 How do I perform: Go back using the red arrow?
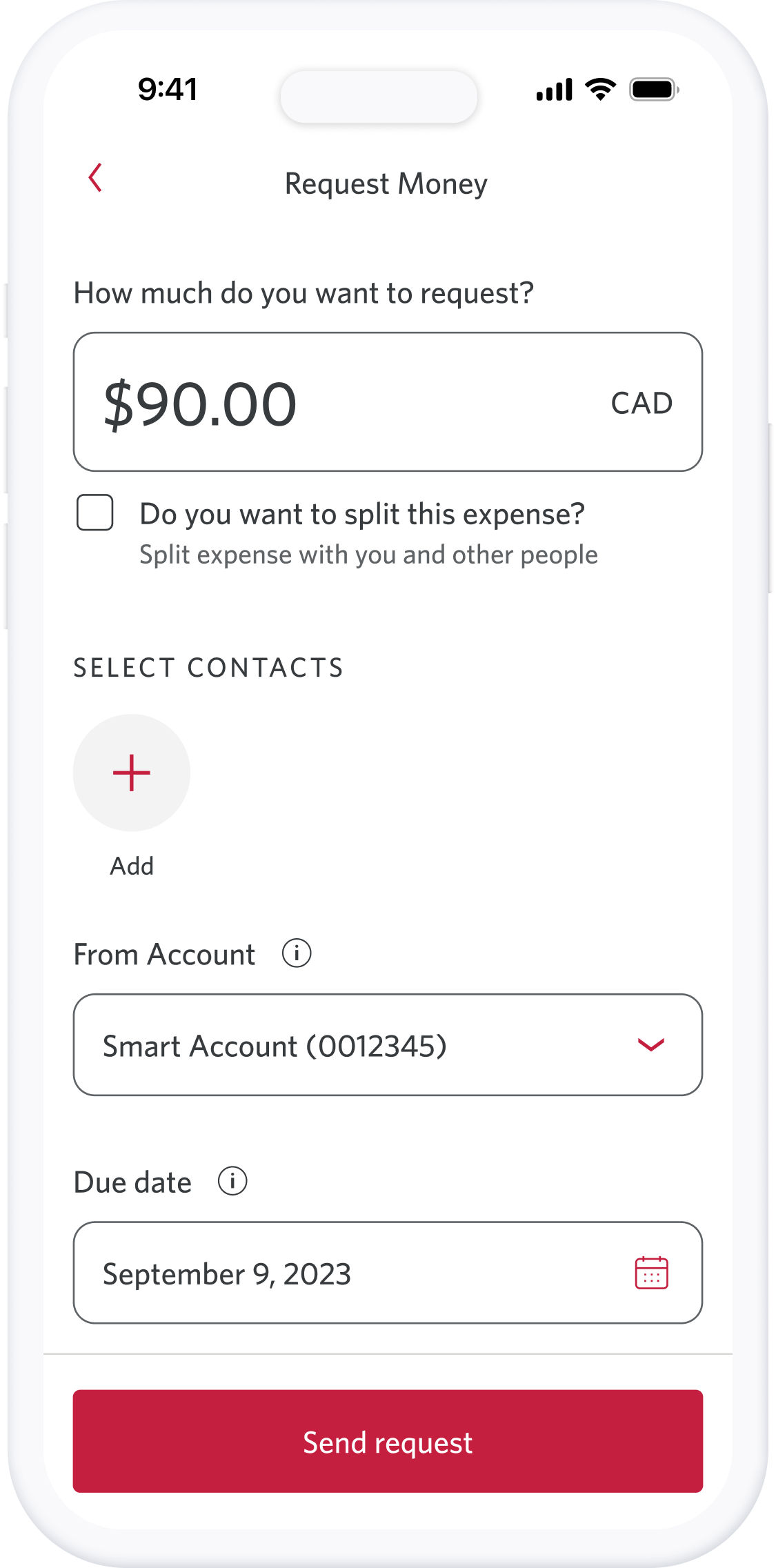[x=95, y=178]
